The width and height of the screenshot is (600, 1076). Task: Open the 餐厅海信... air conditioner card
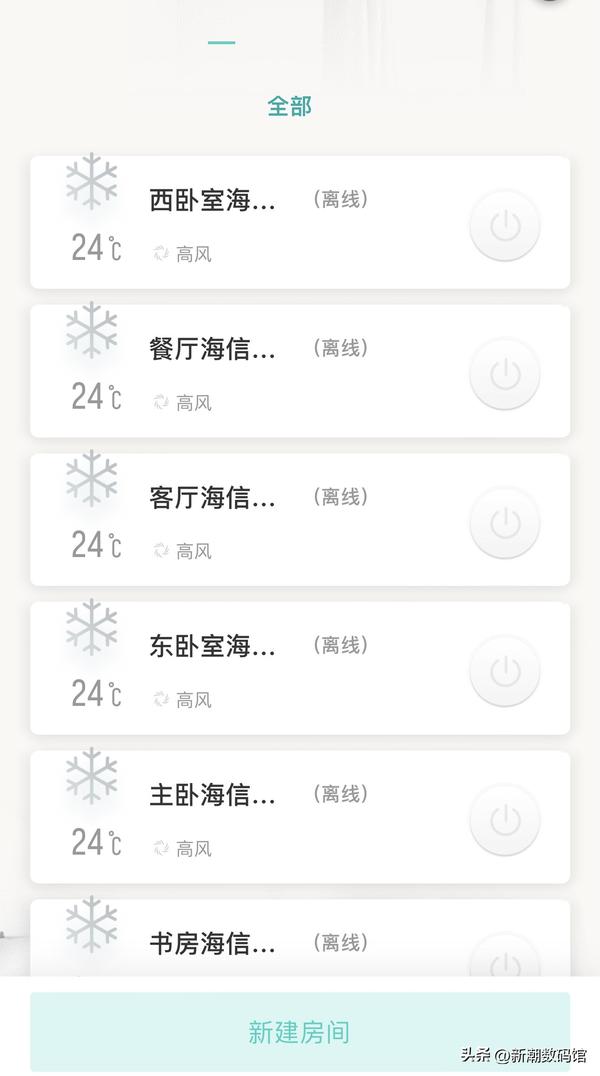(x=300, y=371)
